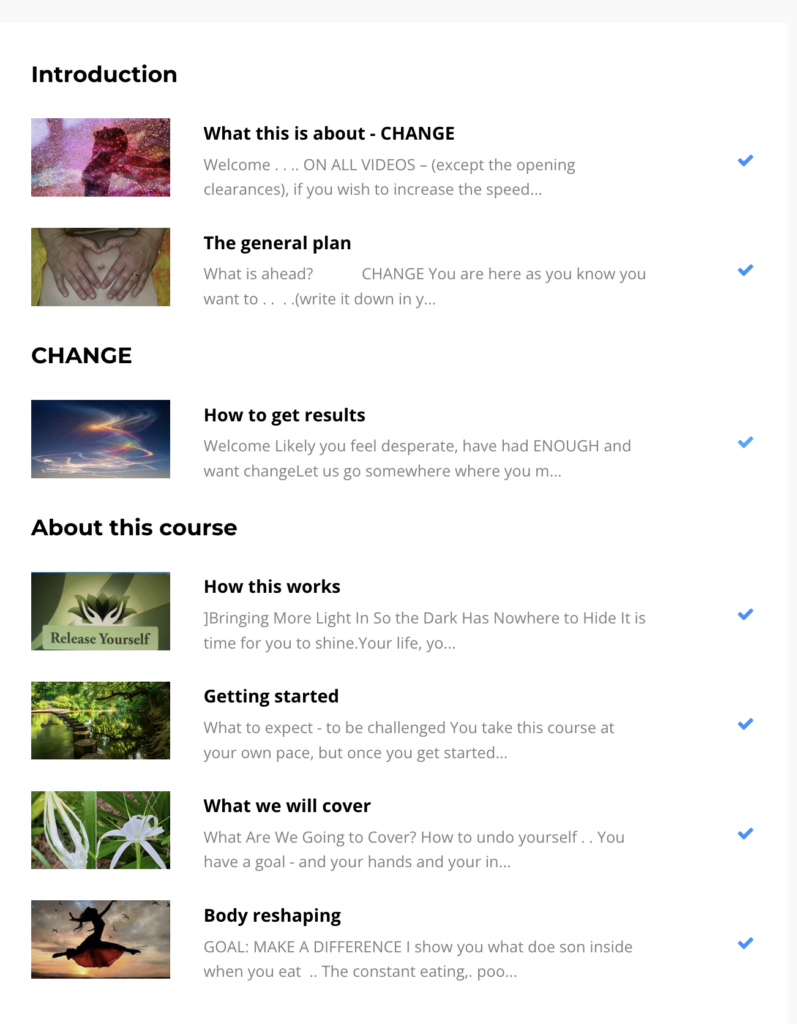Open the 'Body reshaping' lesson

coord(272,915)
